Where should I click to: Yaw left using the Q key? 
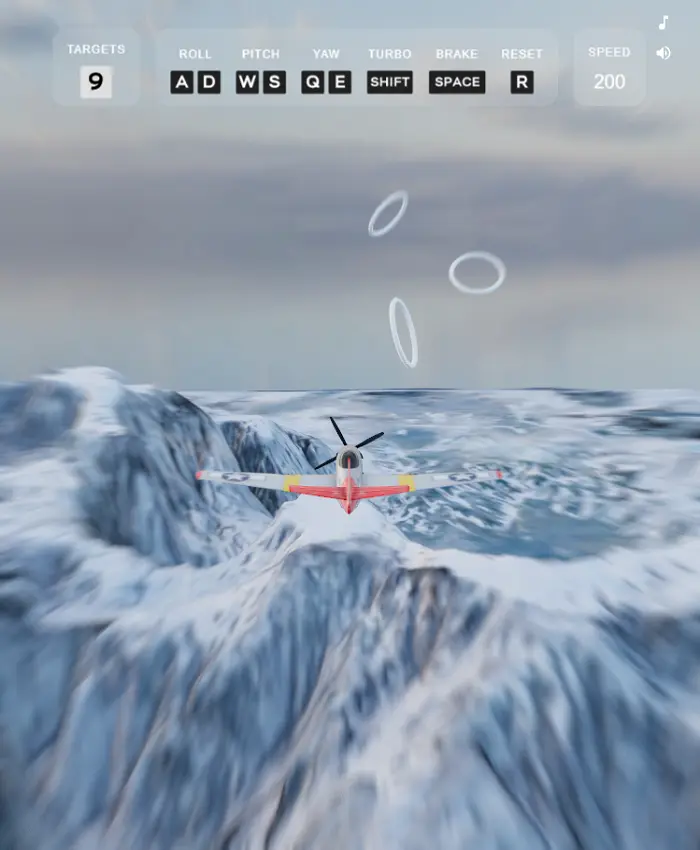point(313,82)
